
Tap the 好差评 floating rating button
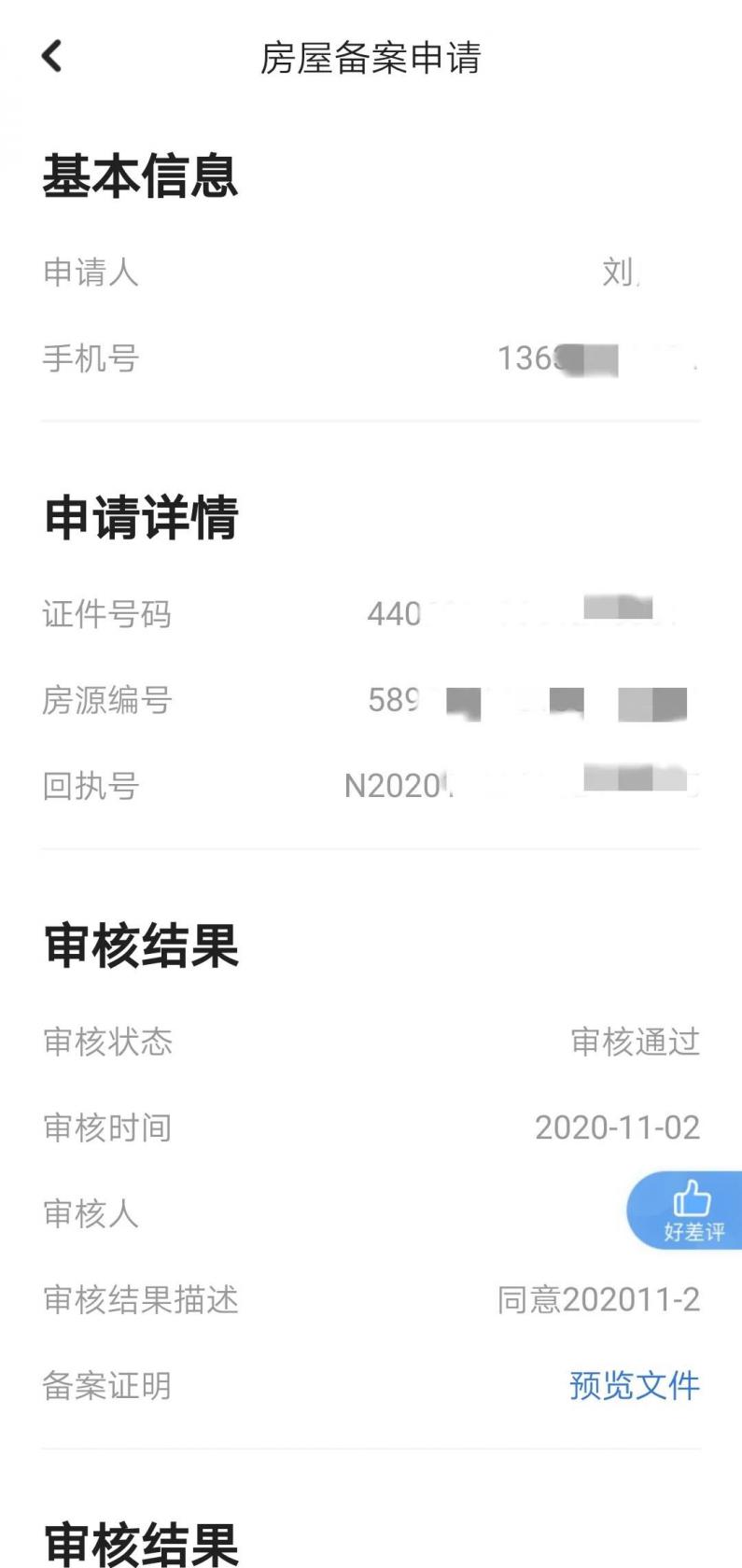(691, 1211)
